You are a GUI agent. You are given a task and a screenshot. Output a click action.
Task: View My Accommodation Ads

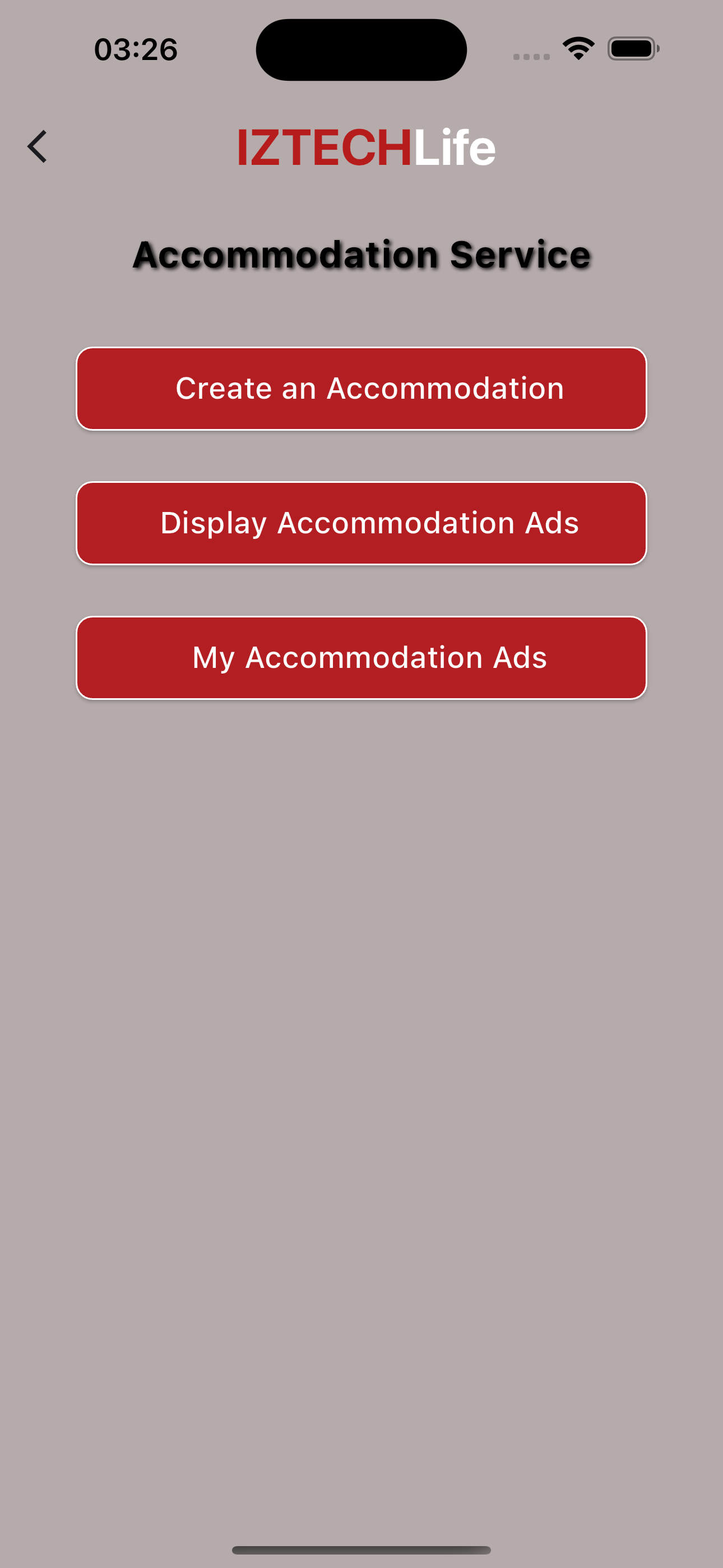361,658
